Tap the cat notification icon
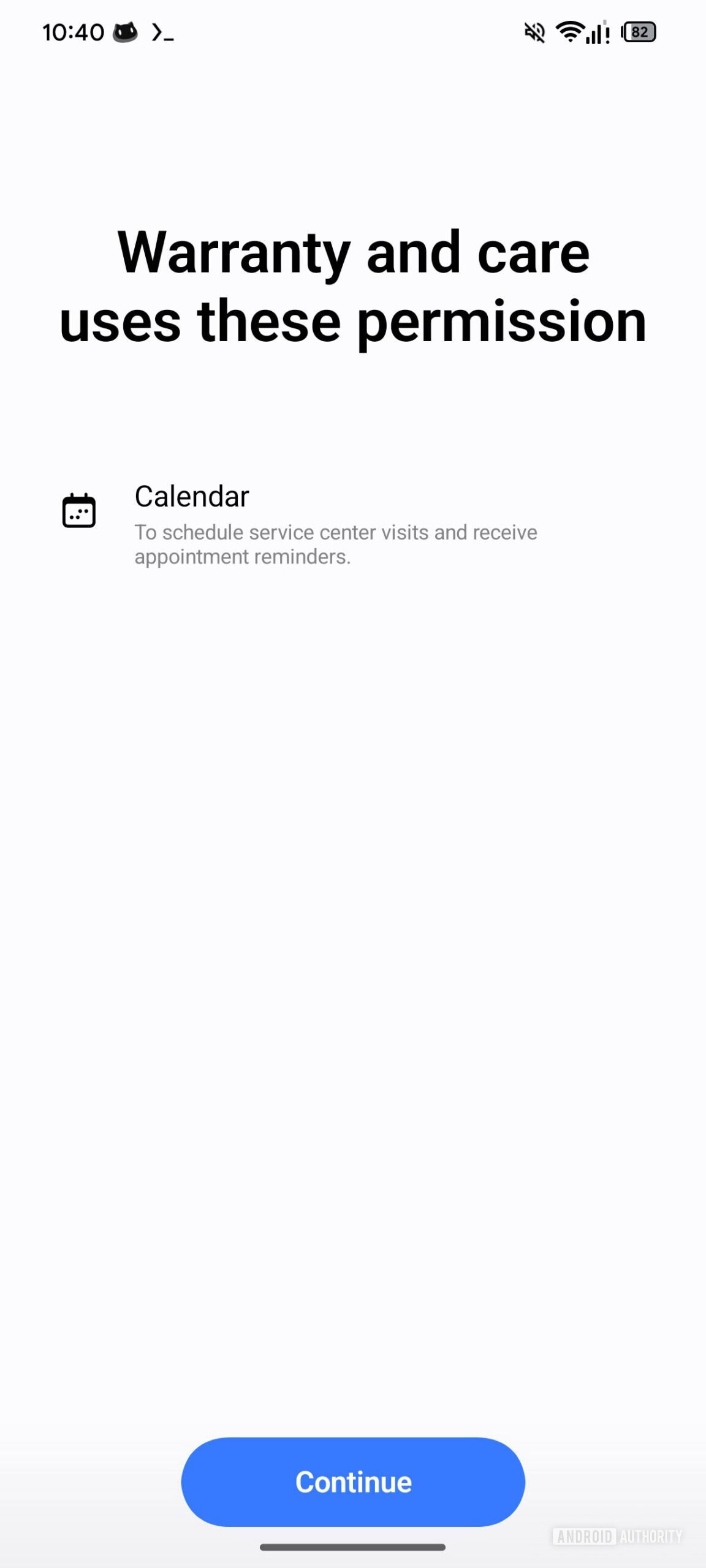706x1568 pixels. point(124,32)
